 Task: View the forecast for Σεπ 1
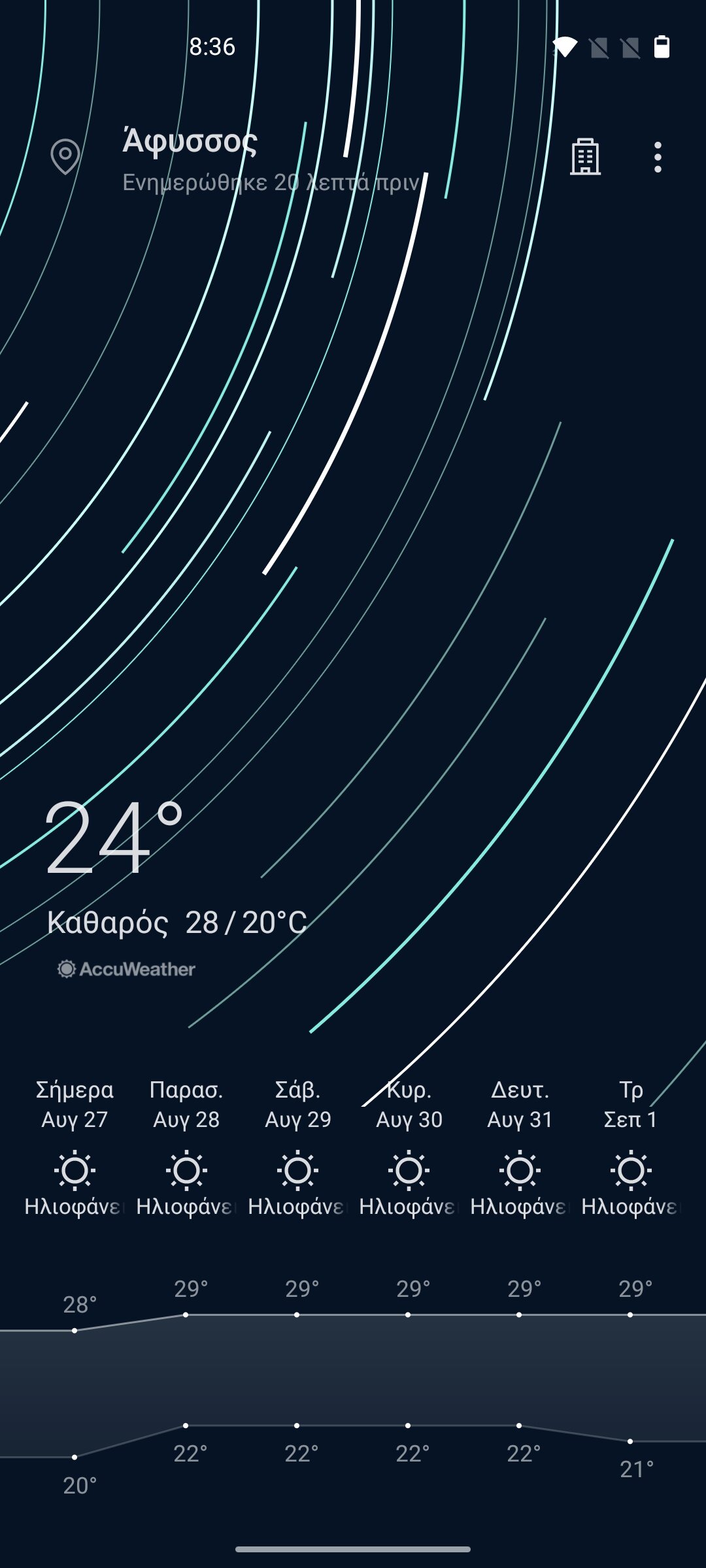[x=631, y=1149]
